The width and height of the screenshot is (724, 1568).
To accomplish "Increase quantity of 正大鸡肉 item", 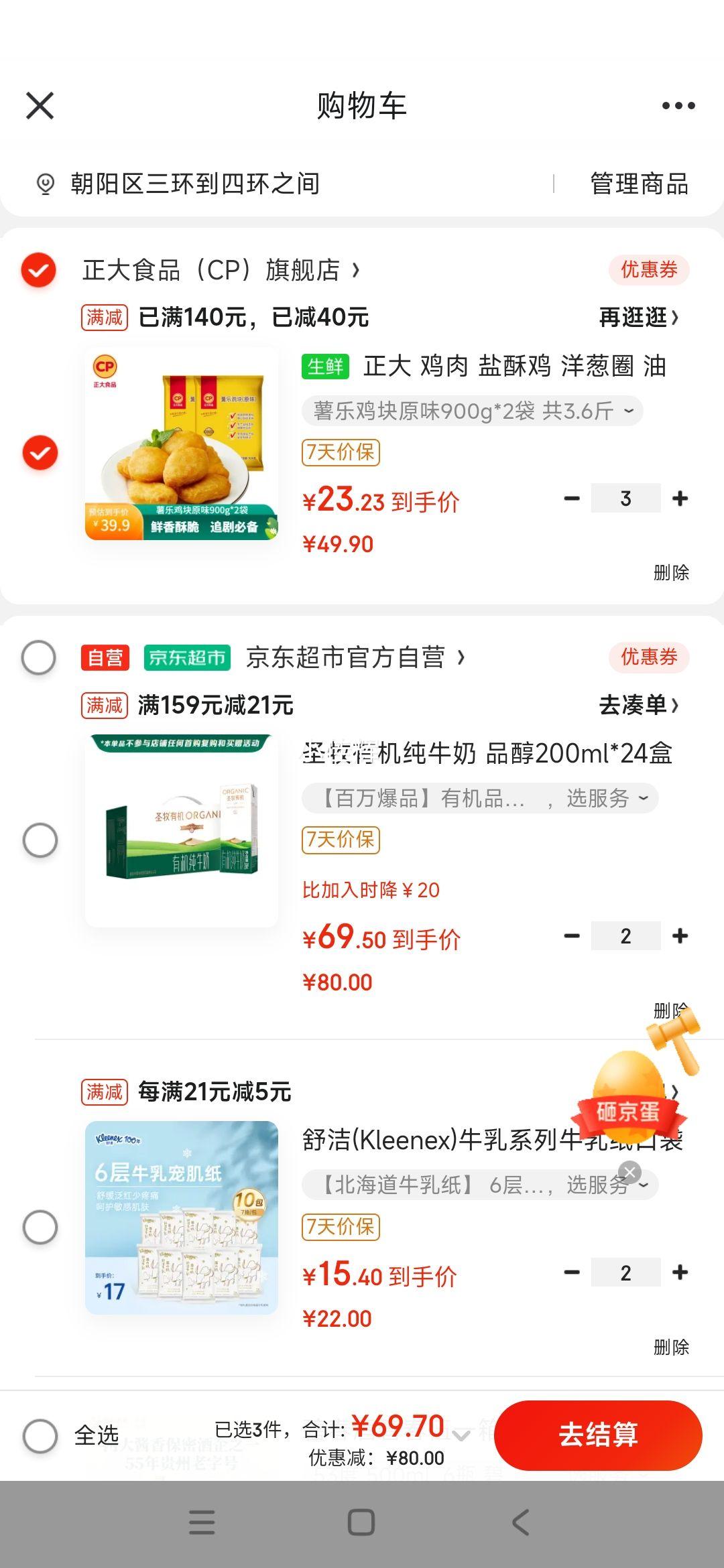I will [680, 499].
